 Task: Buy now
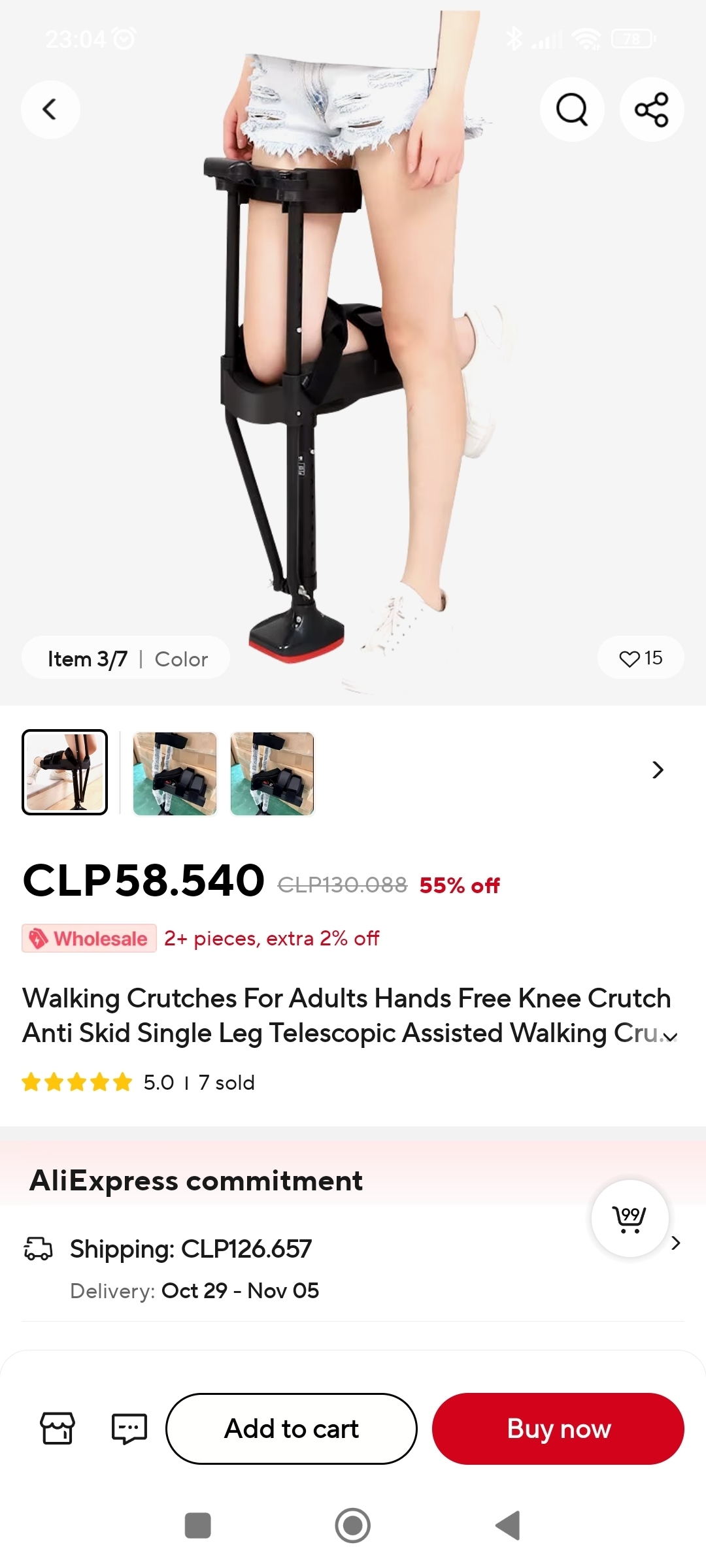pyautogui.click(x=558, y=1429)
